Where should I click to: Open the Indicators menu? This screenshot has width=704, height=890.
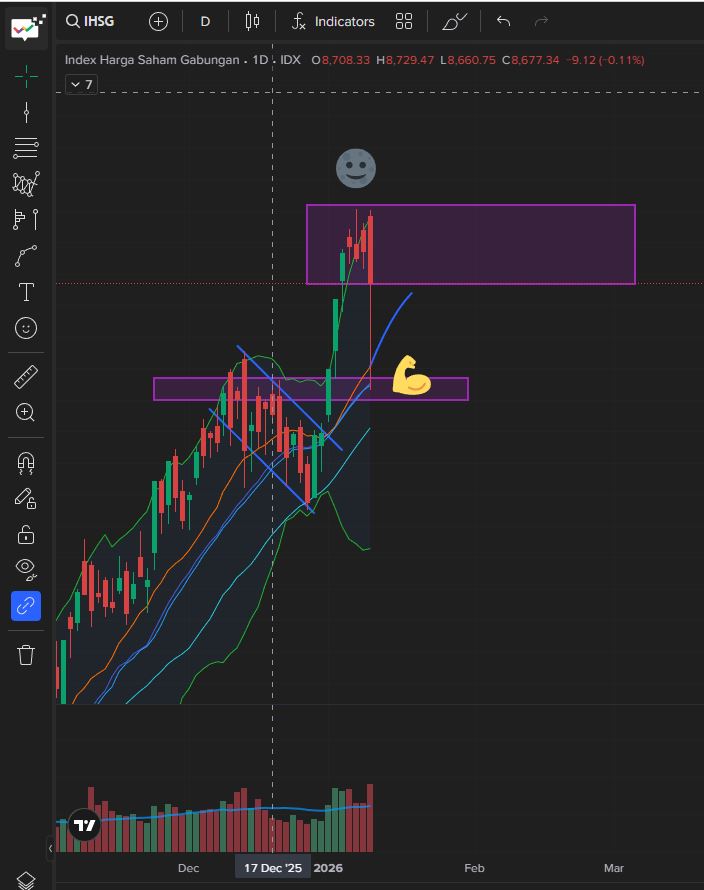333,21
